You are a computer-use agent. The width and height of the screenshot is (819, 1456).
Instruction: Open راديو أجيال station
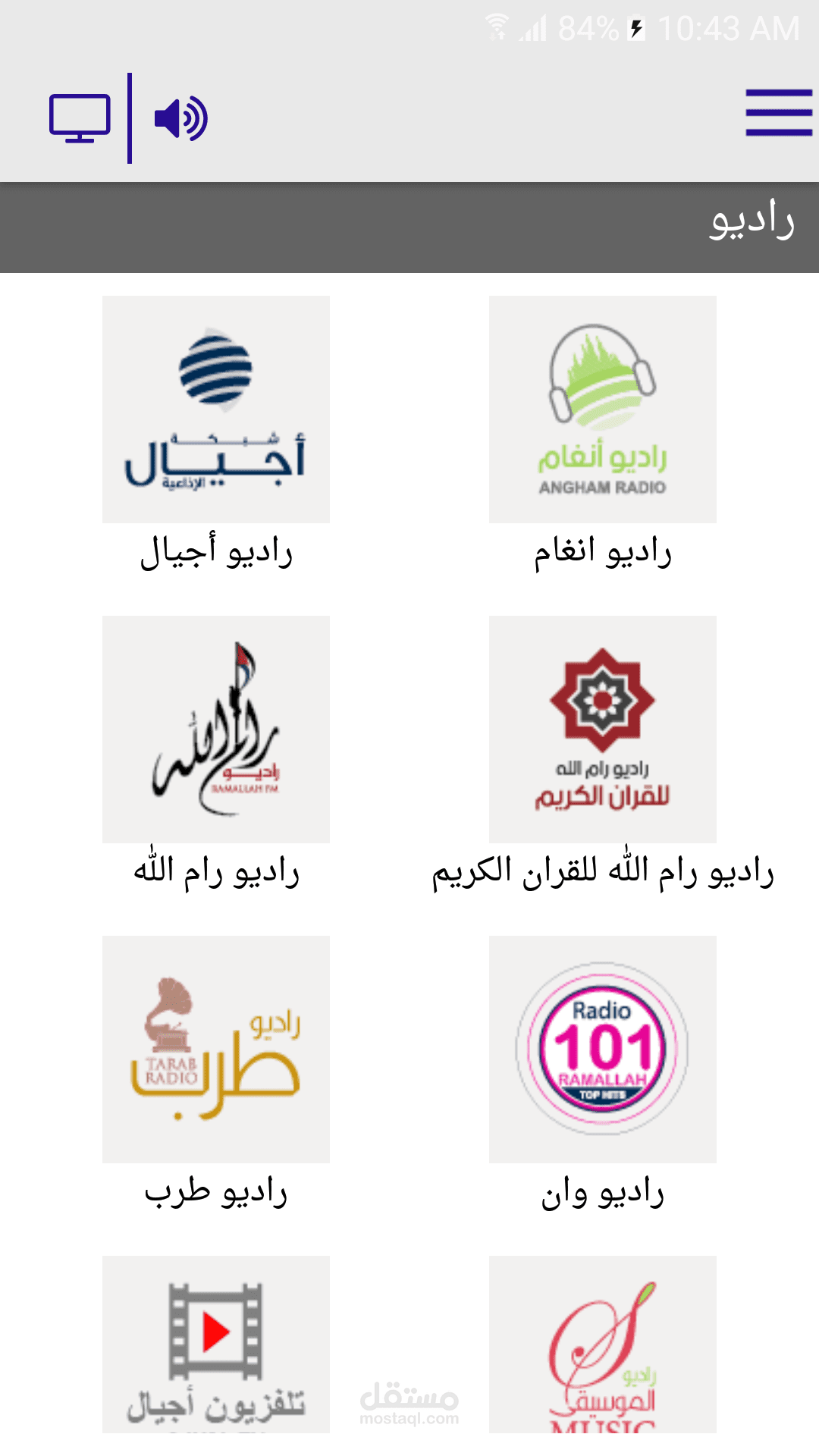216,409
